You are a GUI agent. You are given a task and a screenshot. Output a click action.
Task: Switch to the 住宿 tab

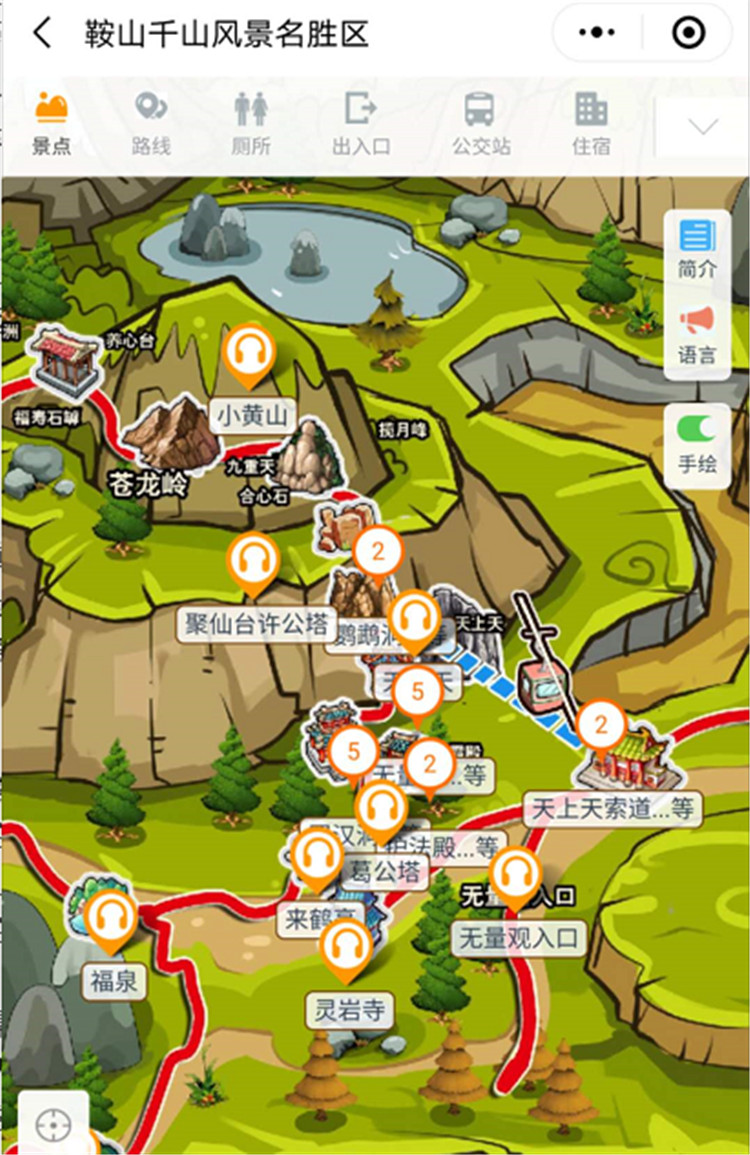[591, 123]
